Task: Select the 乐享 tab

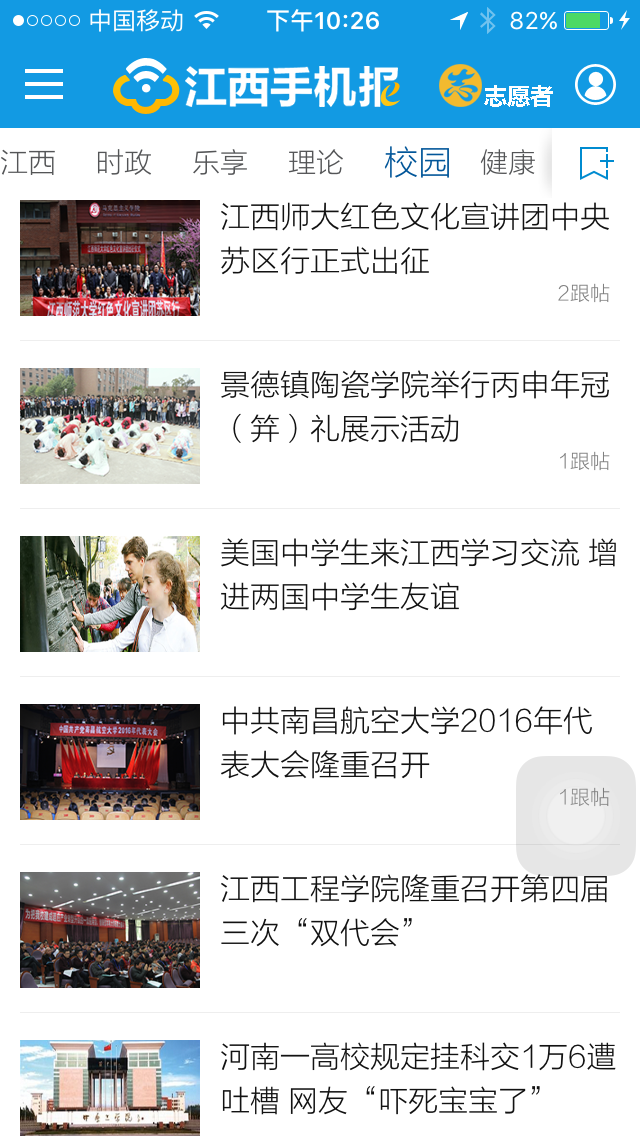Action: tap(220, 162)
